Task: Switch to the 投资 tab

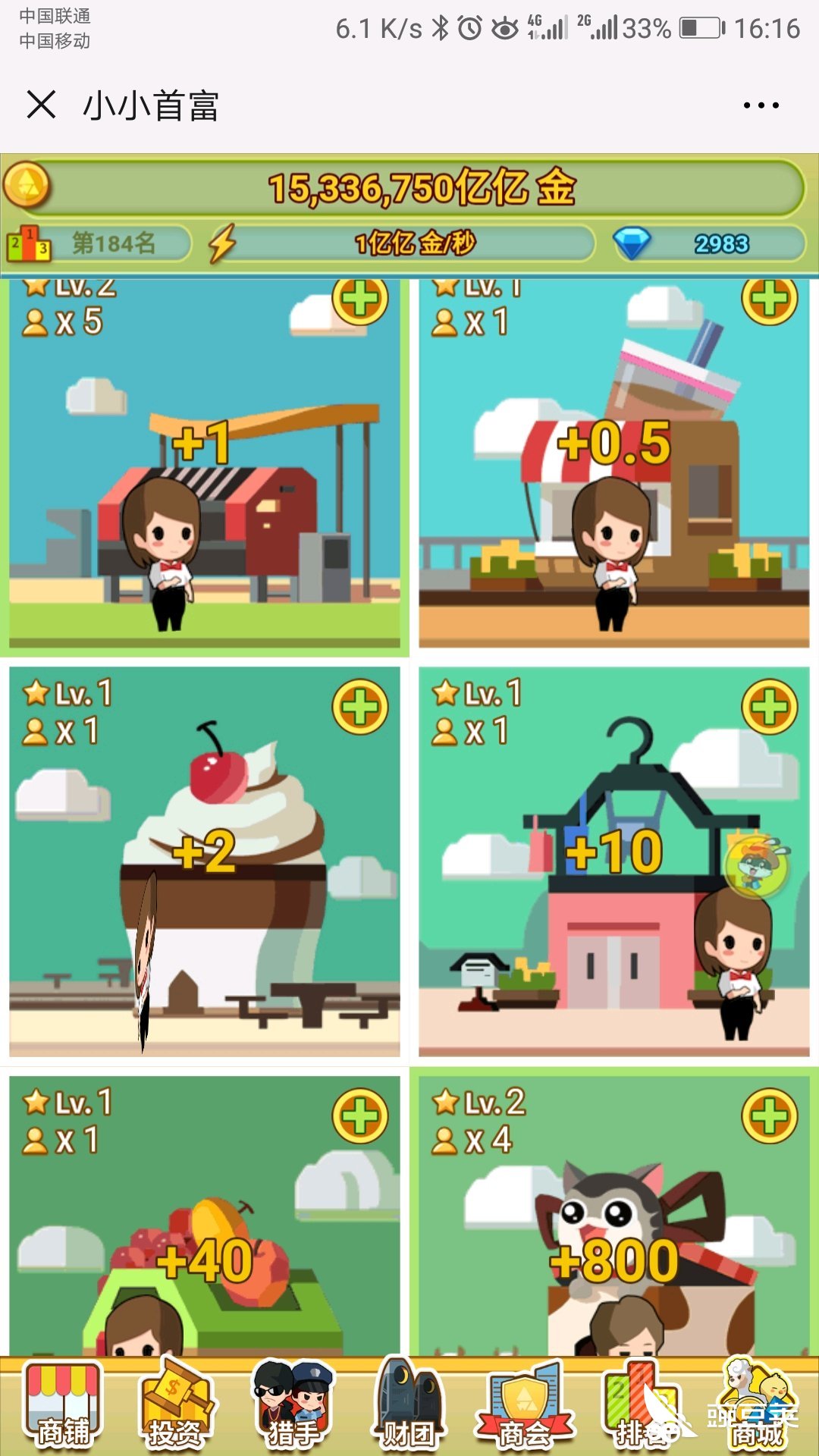Action: (177, 1404)
